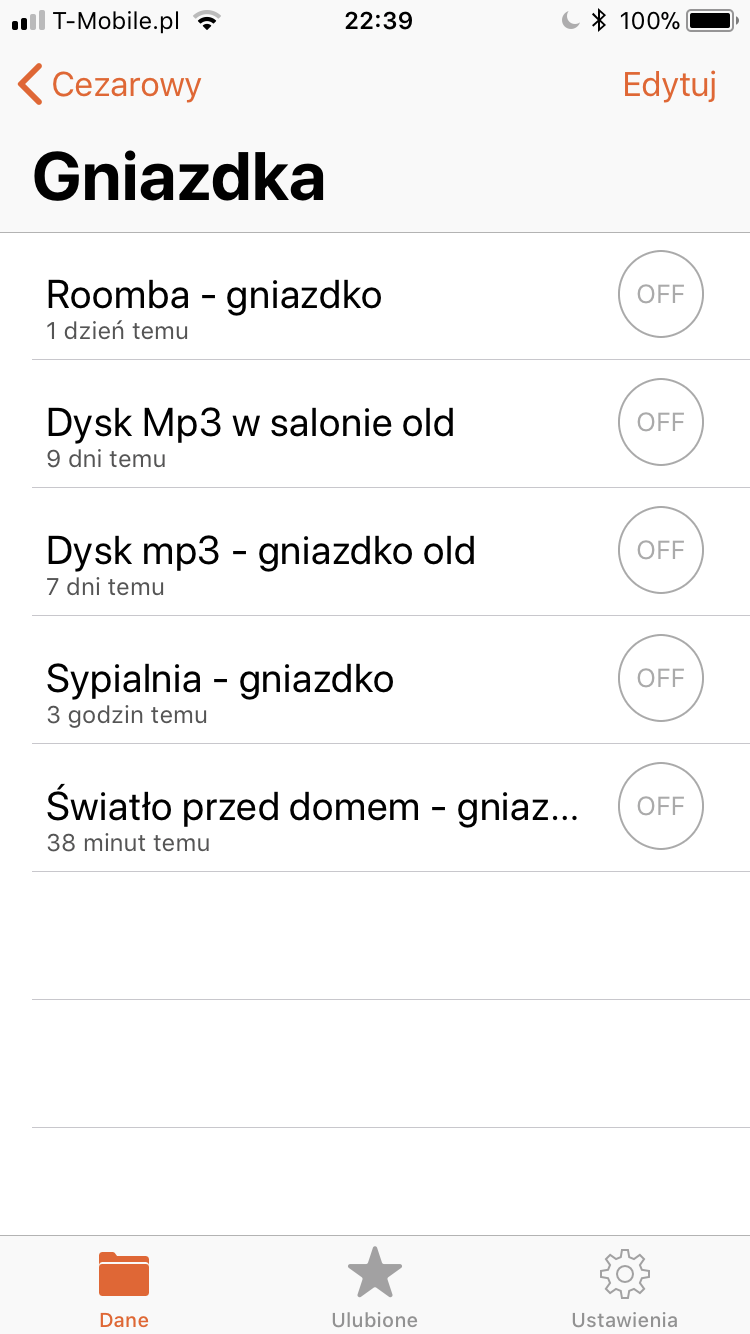
Task: Toggle the Roomba - gniazdko OFF switch
Action: click(x=661, y=294)
